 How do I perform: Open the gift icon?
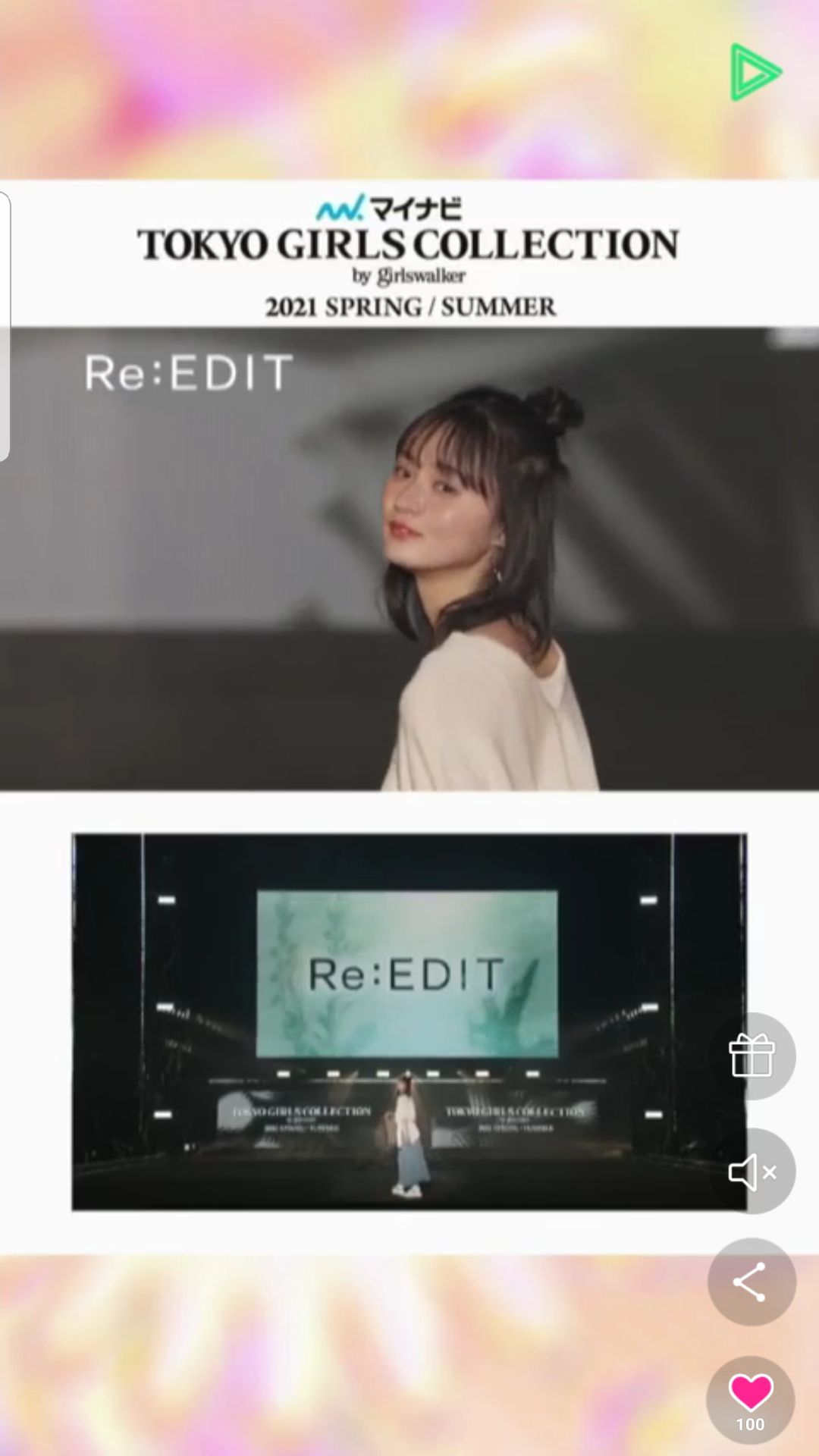751,1056
